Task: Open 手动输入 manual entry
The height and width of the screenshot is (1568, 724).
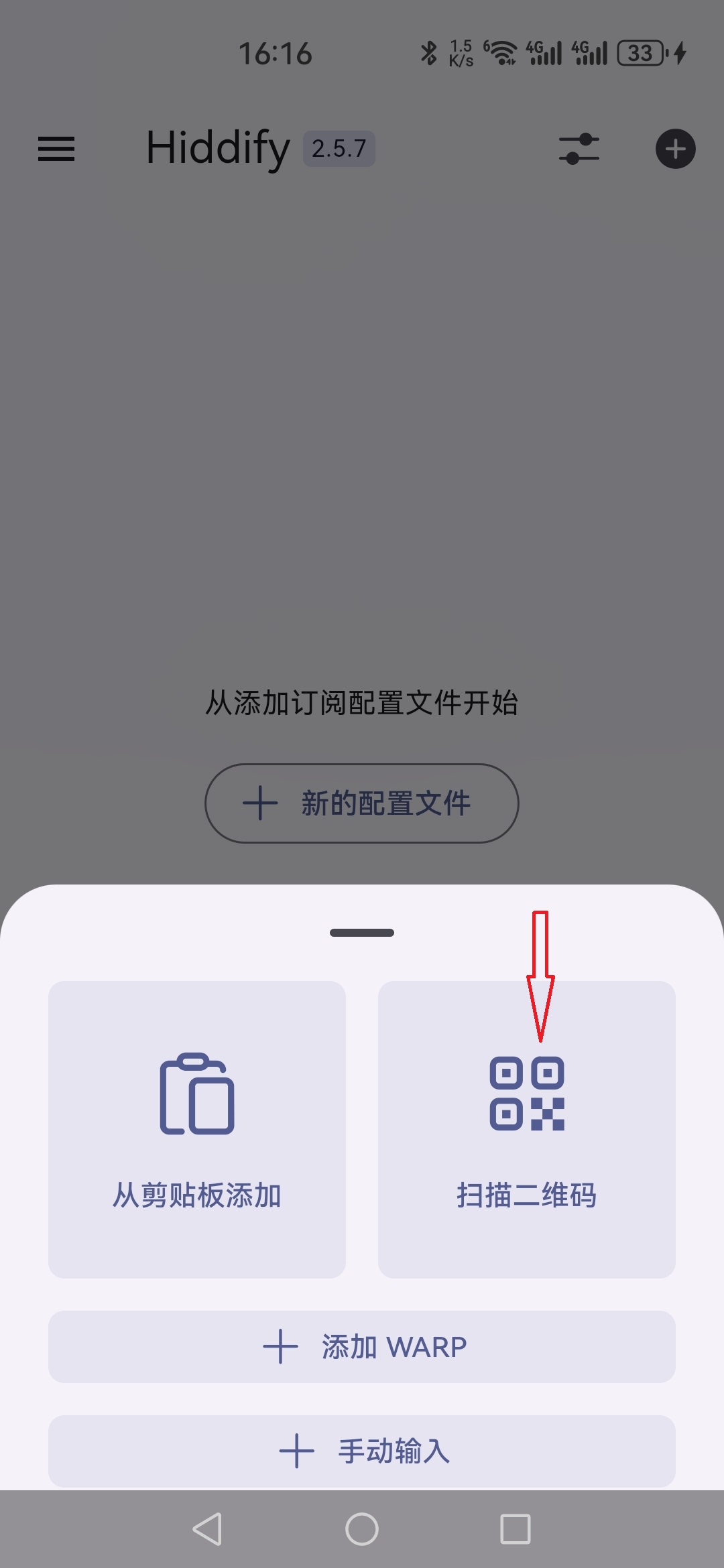Action: (x=362, y=1451)
